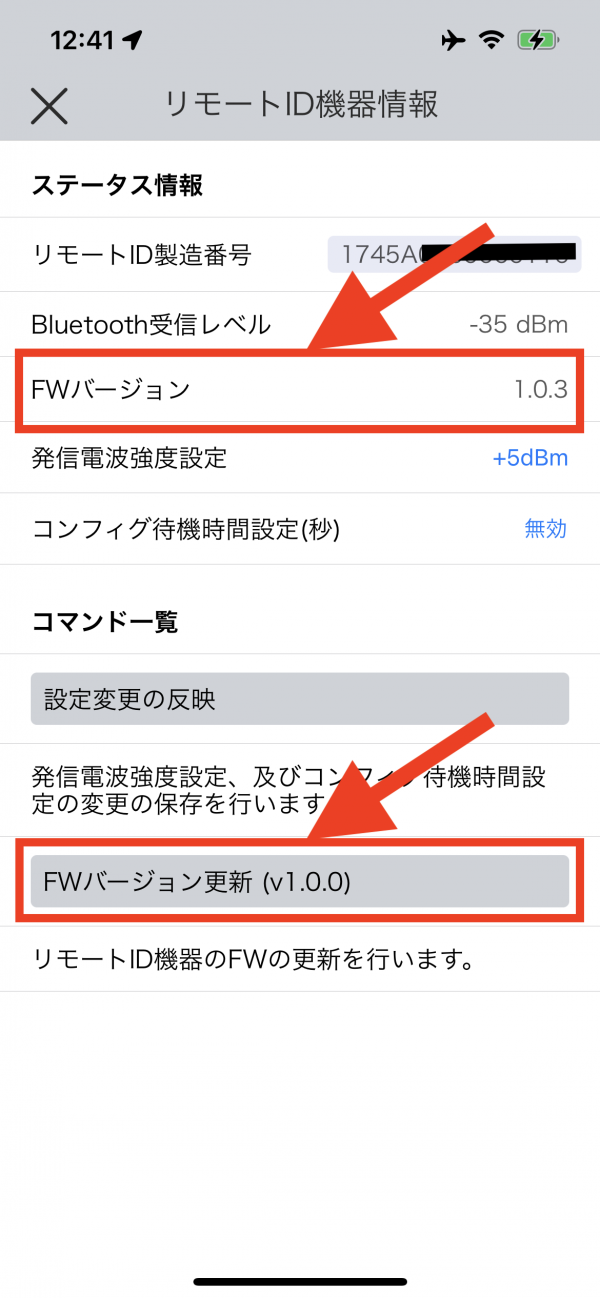Image resolution: width=600 pixels, height=1298 pixels.
Task: Change コンフィグ待機時間設定 value 無効
Action: pos(546,529)
